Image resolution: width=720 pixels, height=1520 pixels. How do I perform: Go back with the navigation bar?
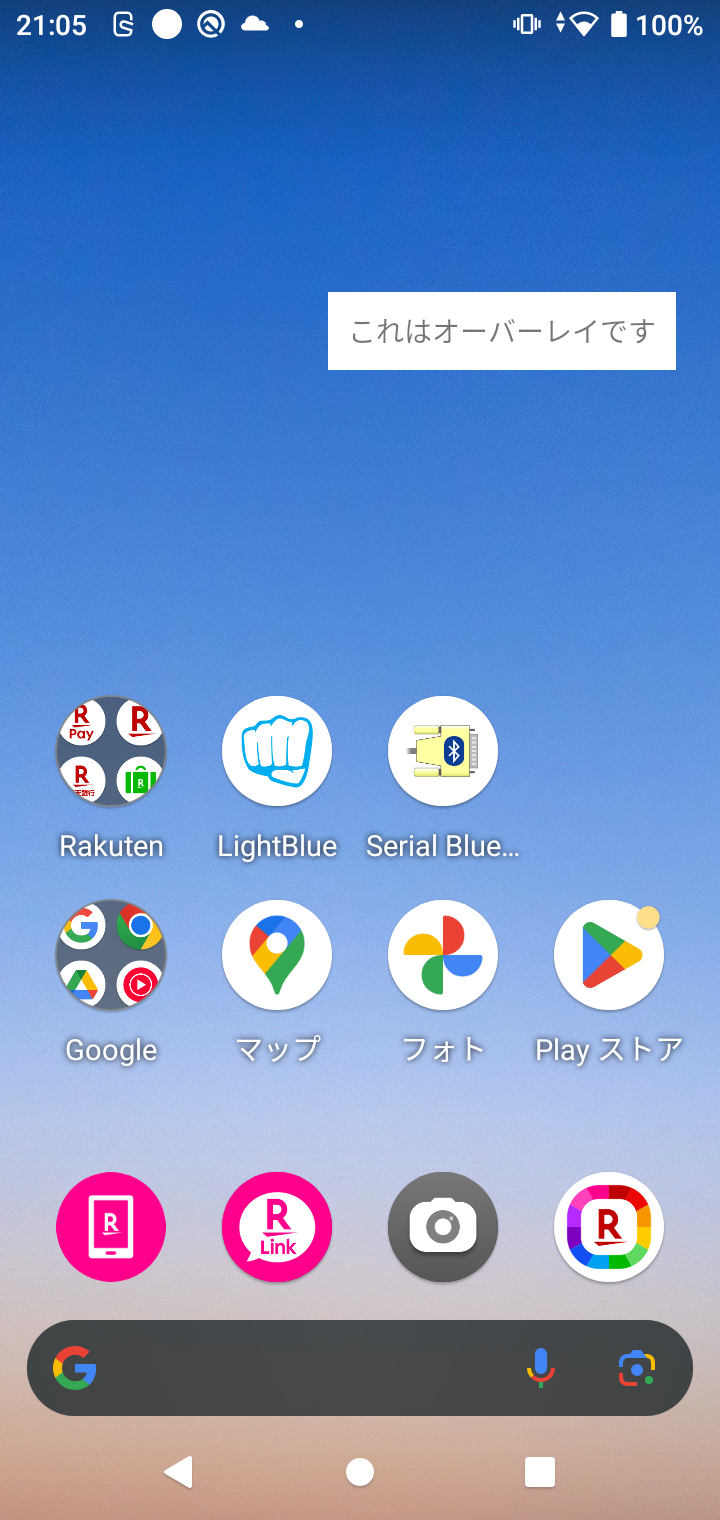[x=179, y=1472]
